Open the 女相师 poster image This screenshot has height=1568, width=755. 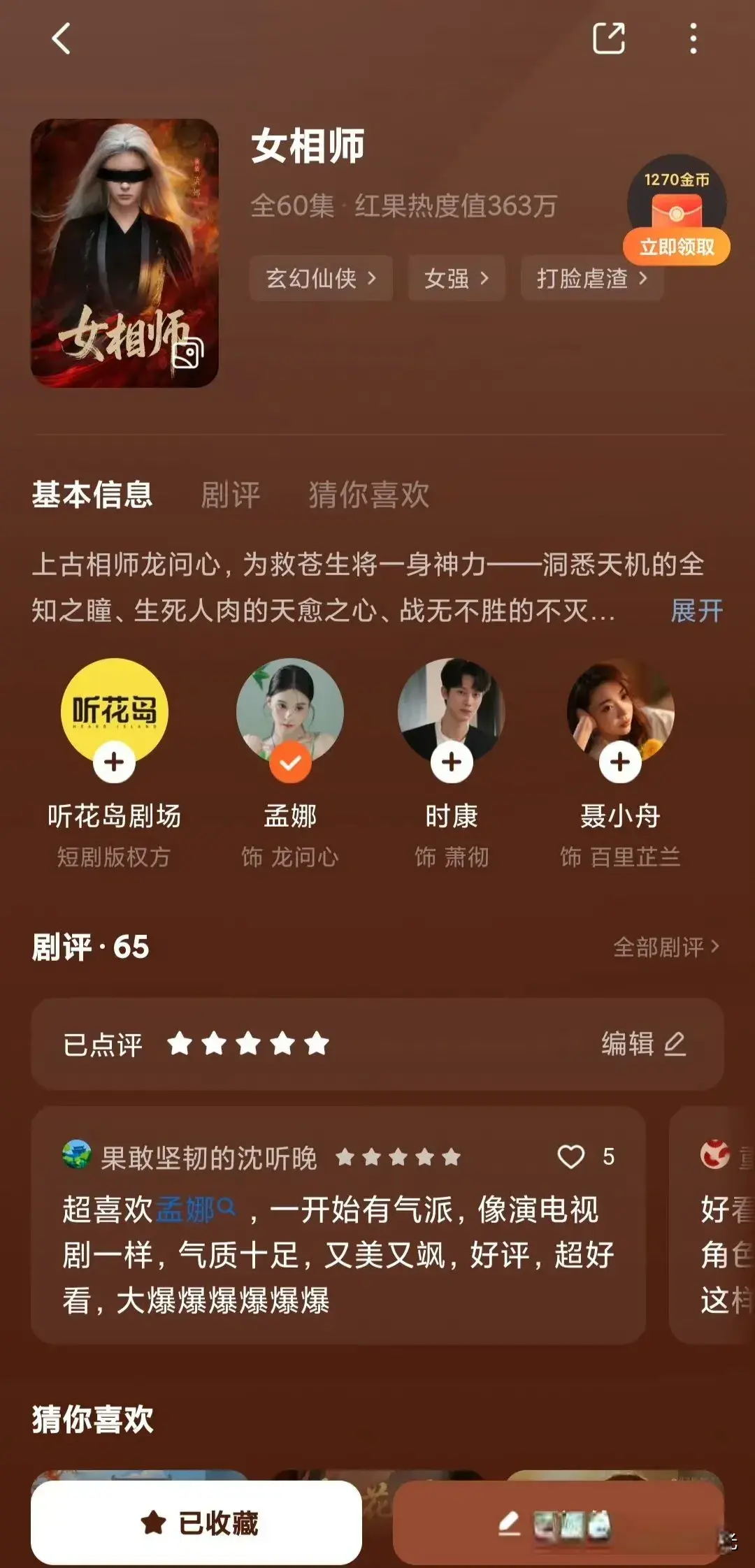[x=124, y=253]
